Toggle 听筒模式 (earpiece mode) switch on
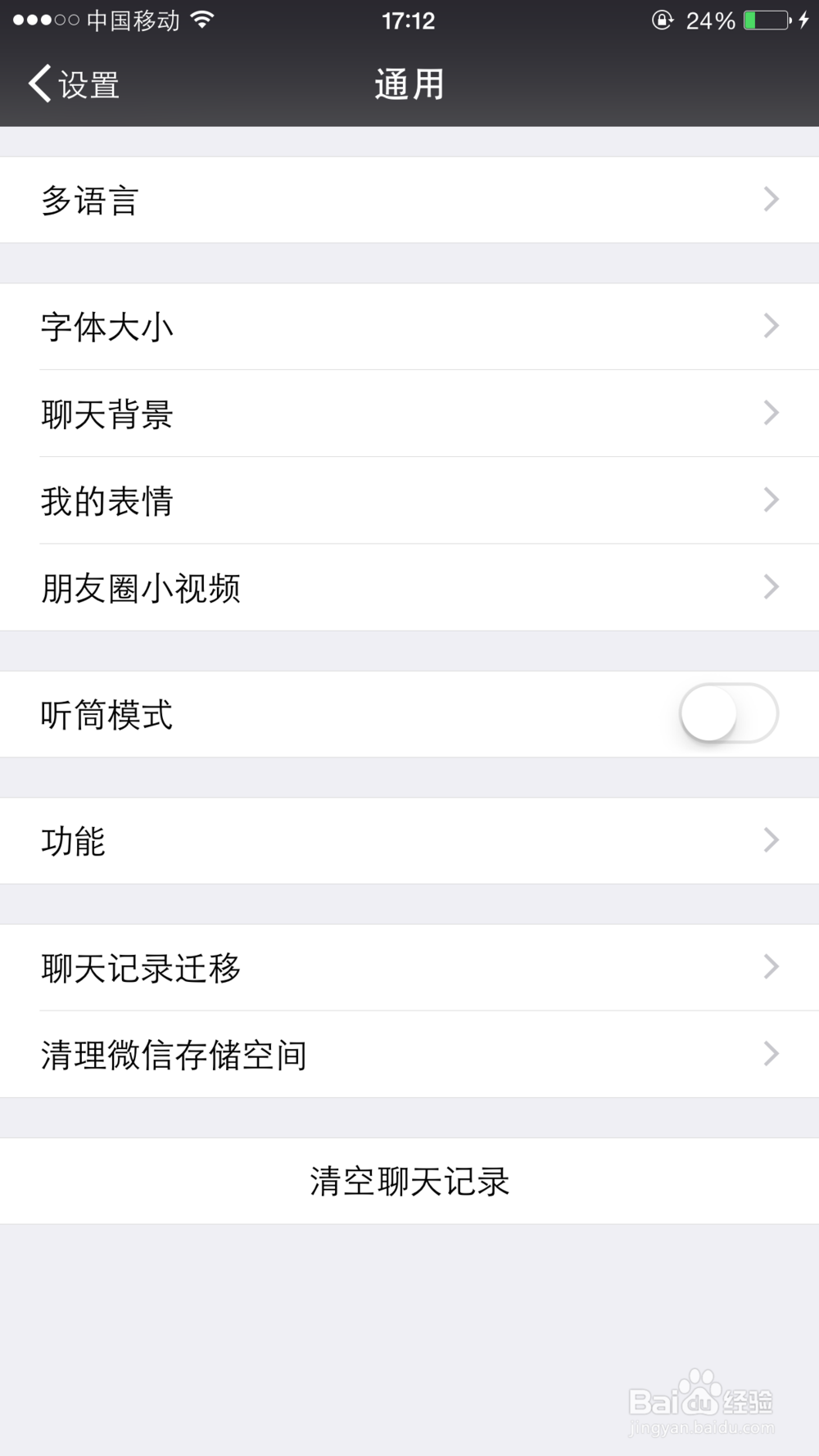Image resolution: width=819 pixels, height=1456 pixels. coord(727,713)
